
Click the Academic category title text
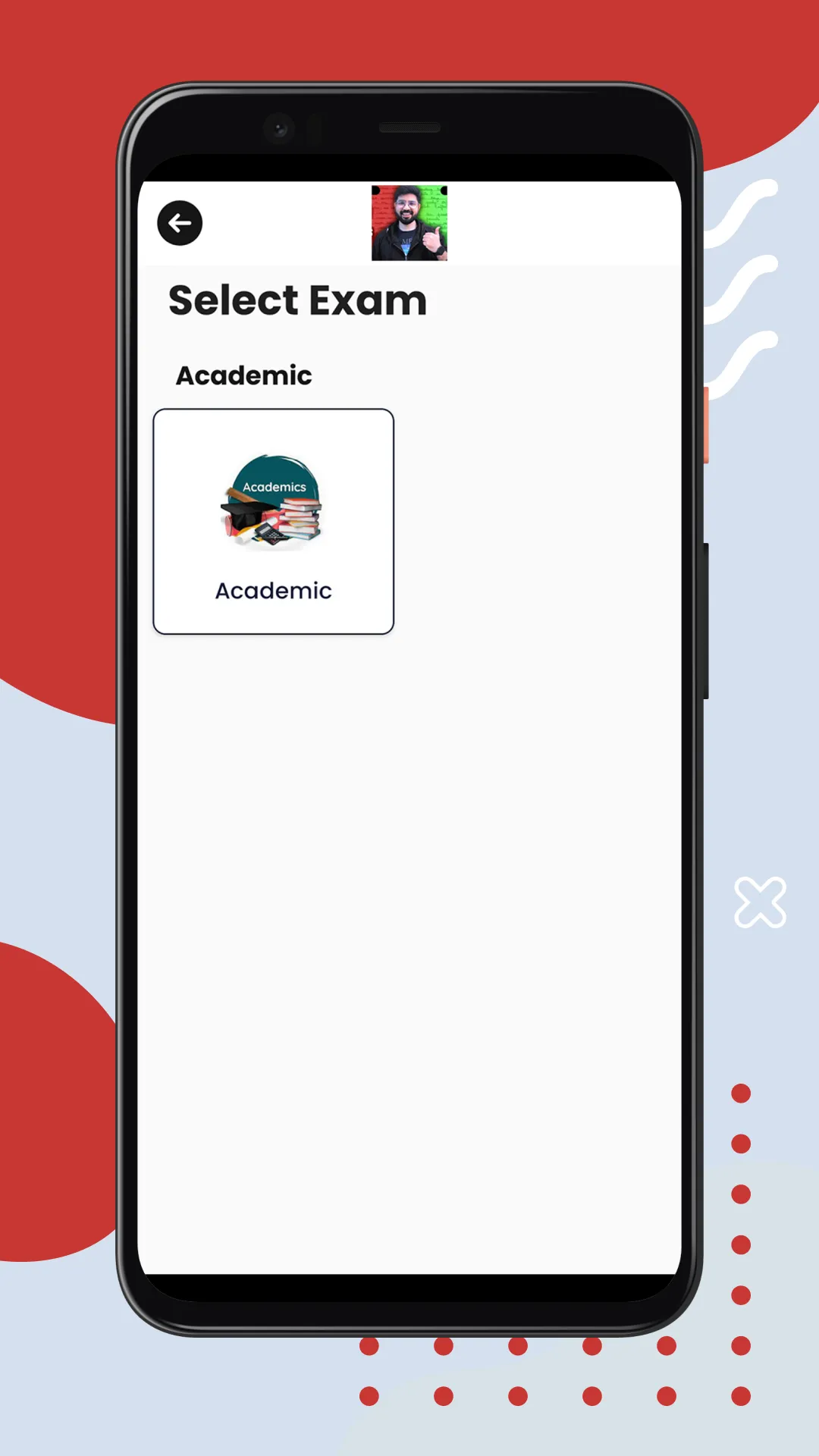243,375
